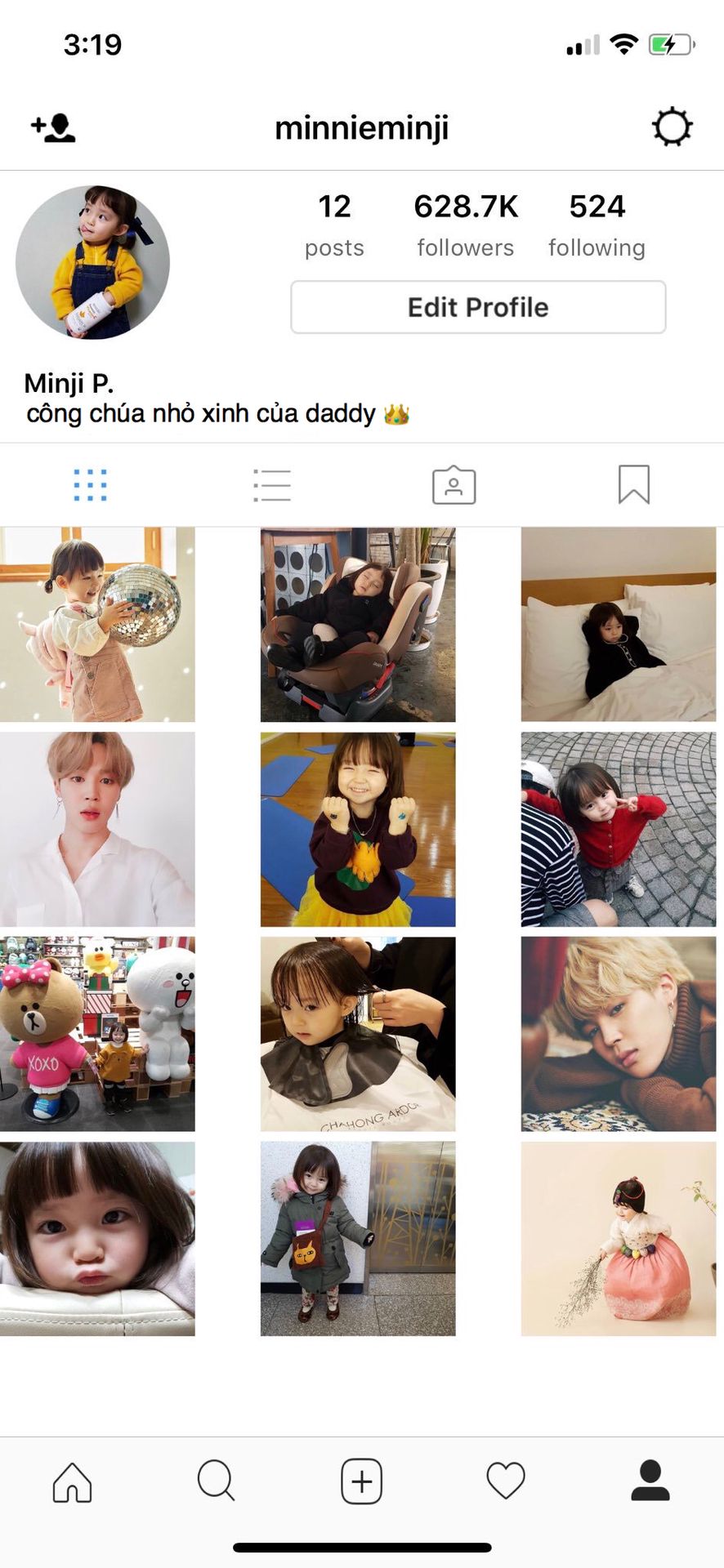Open the activity heart tab

tap(506, 1481)
